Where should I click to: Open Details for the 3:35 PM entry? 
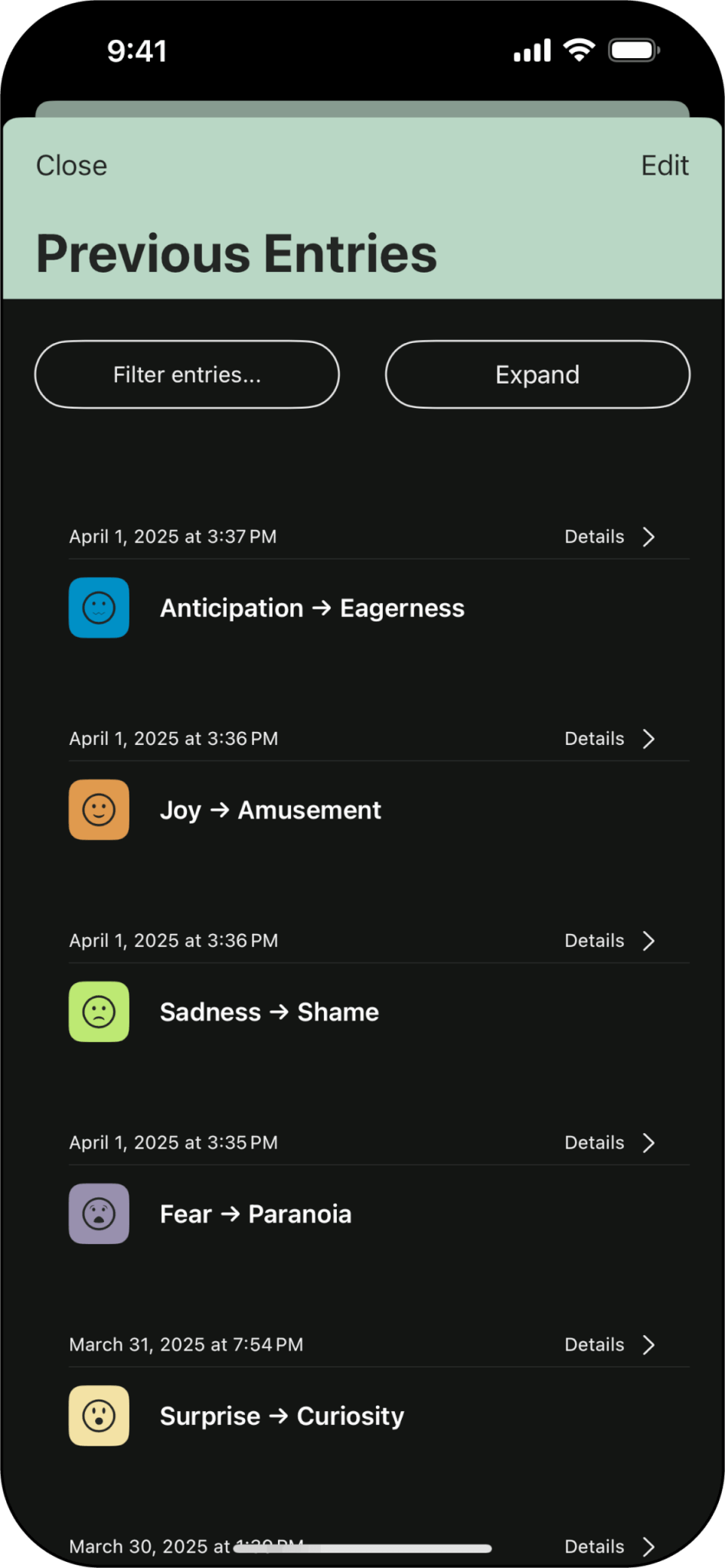tap(609, 1142)
